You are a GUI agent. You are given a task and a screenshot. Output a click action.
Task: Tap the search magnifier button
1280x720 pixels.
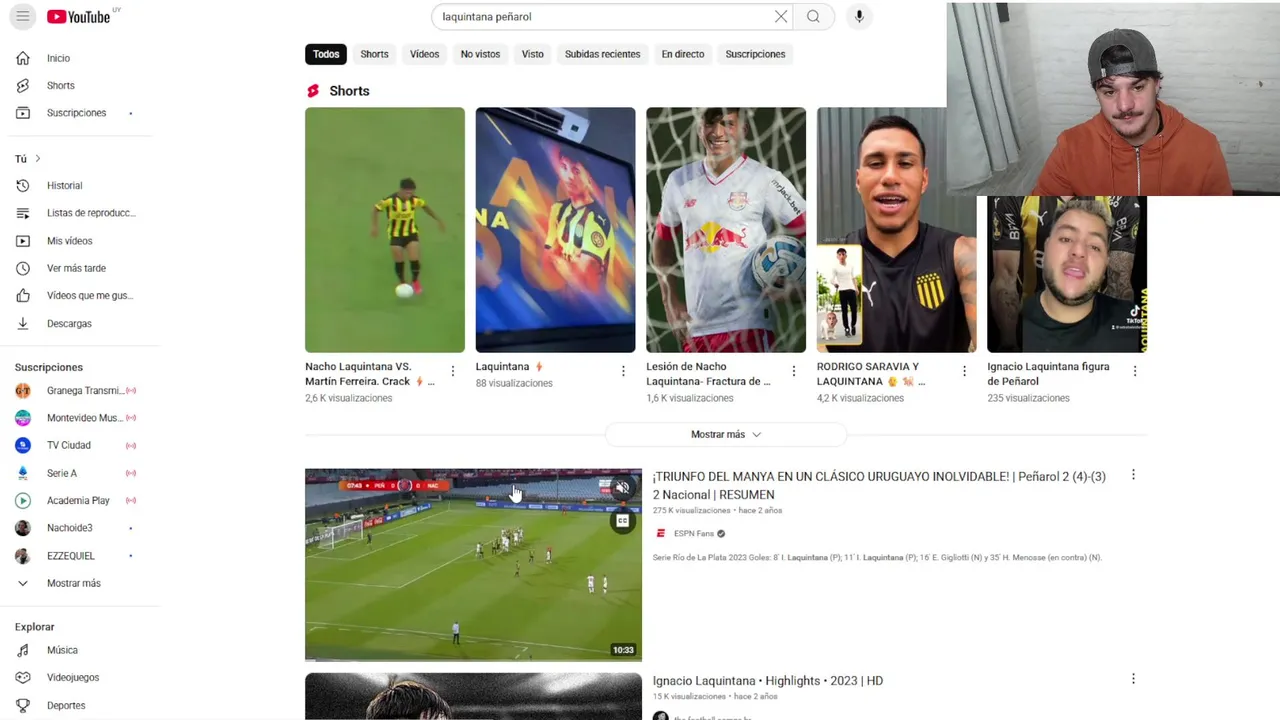(813, 16)
